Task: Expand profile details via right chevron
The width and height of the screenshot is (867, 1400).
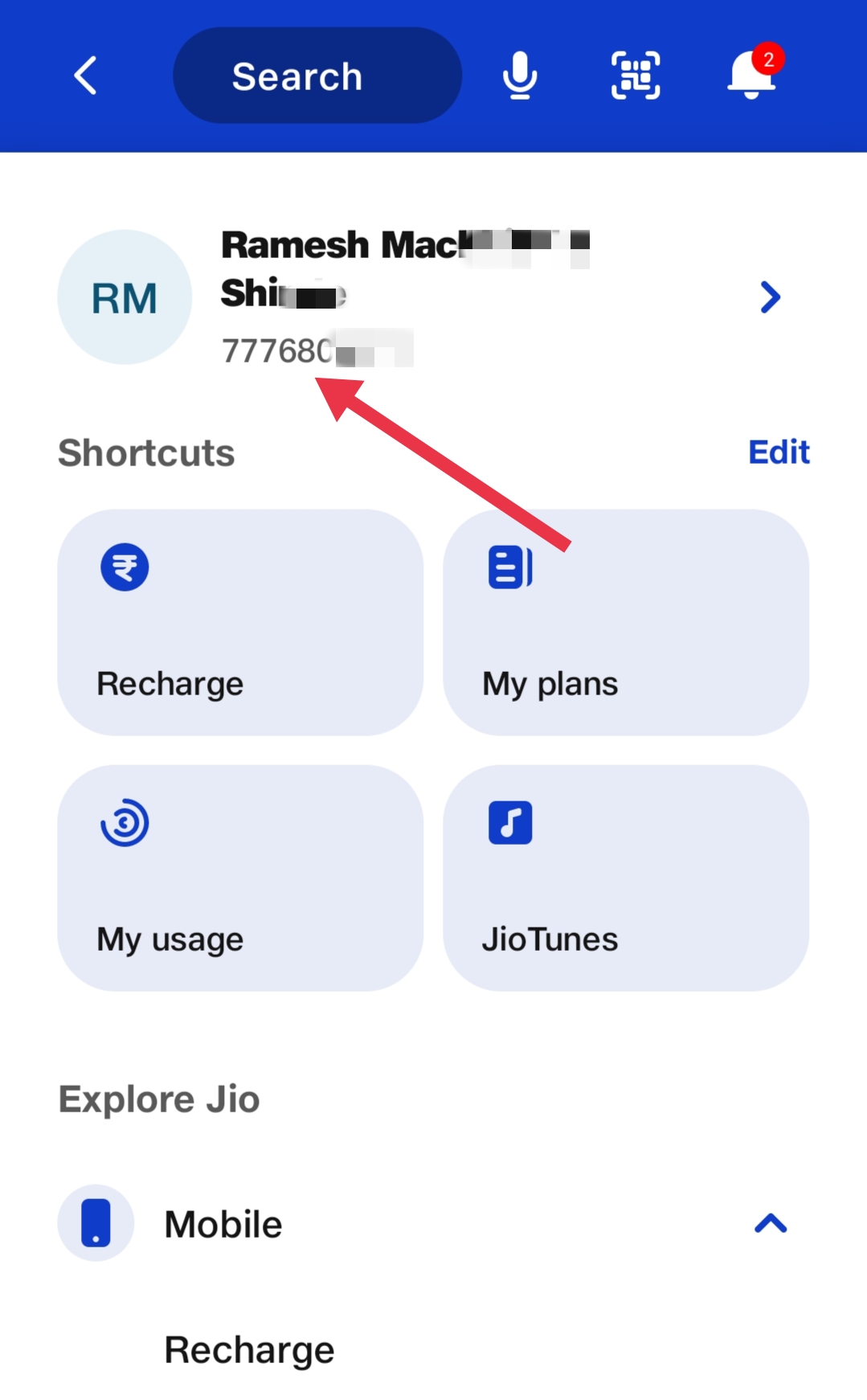Action: coord(769,298)
